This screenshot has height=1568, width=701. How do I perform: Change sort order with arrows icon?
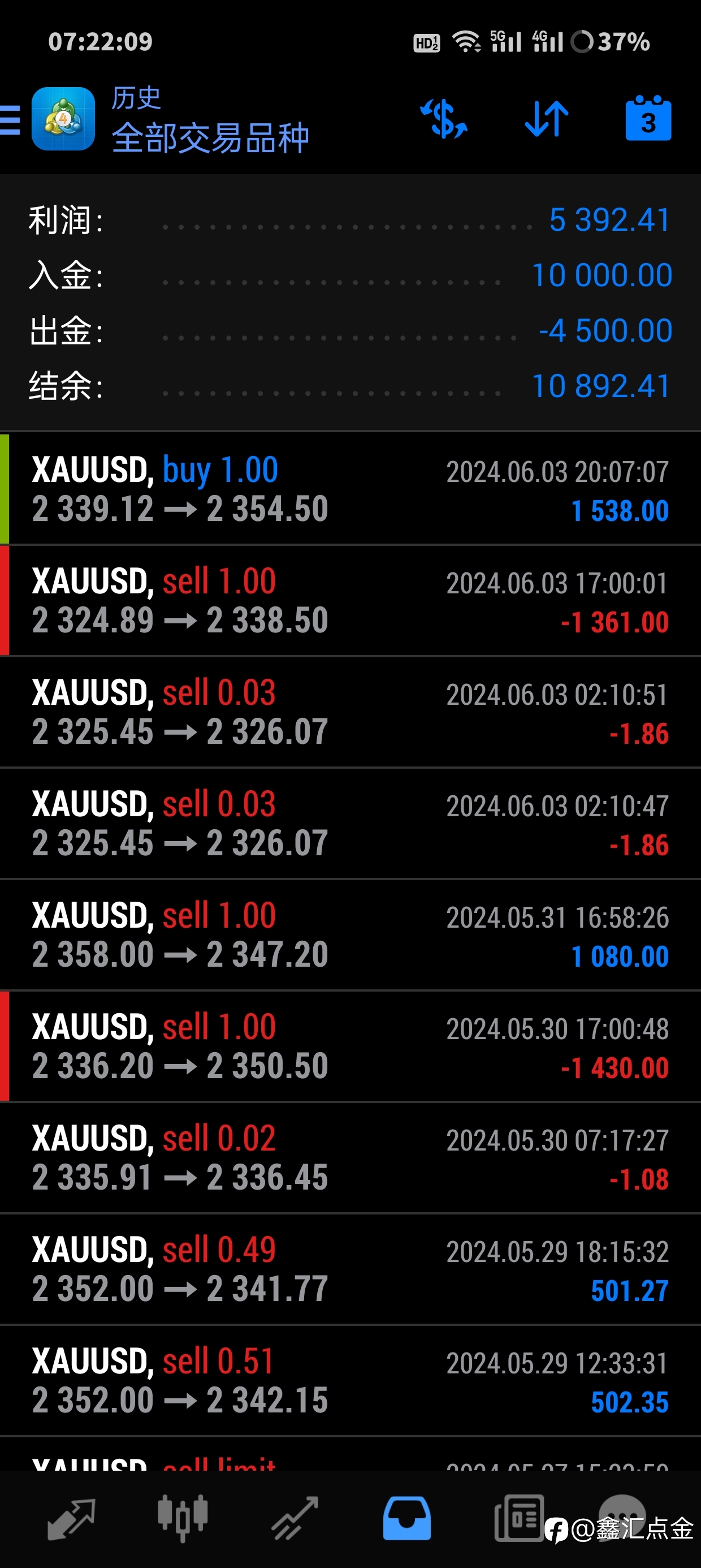(x=547, y=119)
